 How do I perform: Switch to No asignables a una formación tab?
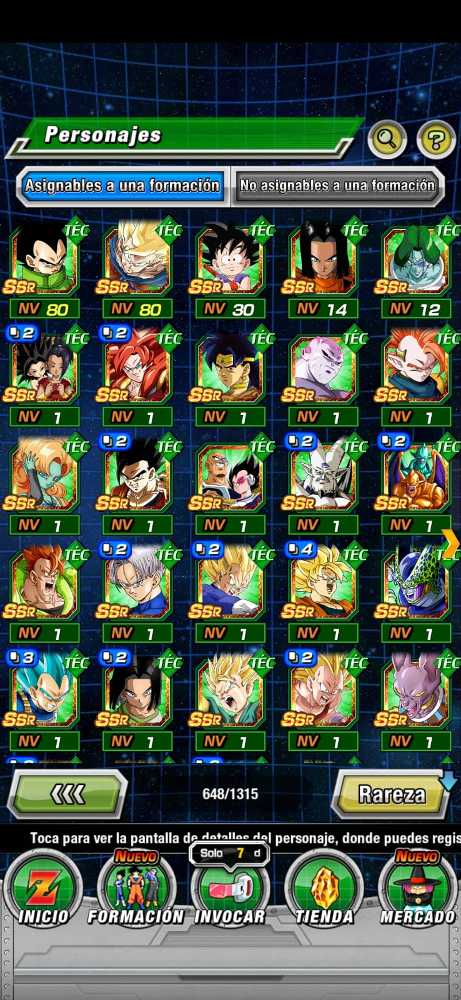(x=337, y=186)
